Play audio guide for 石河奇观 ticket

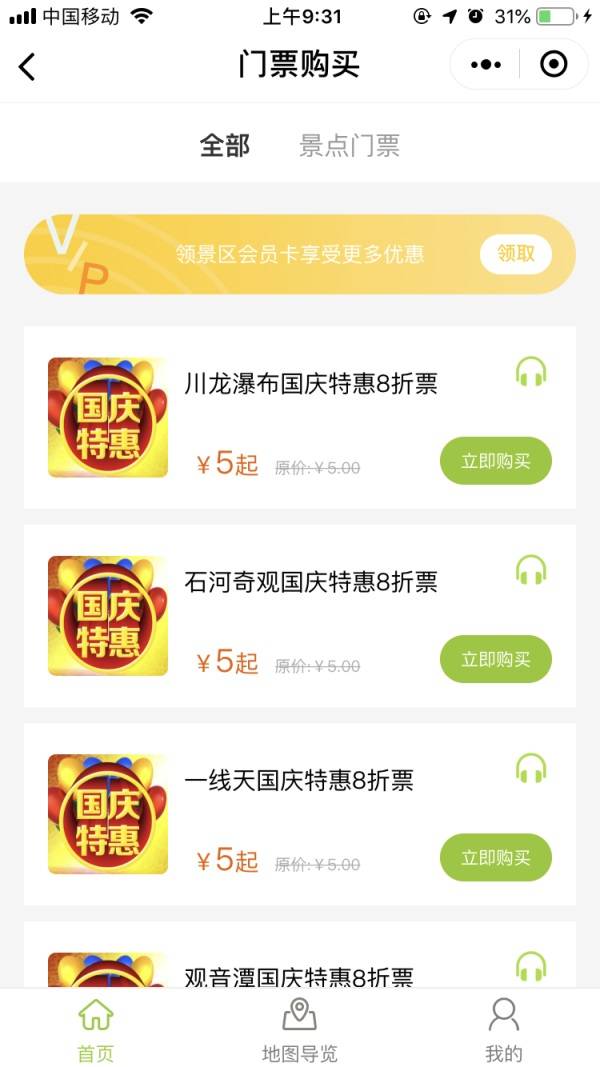pos(531,571)
